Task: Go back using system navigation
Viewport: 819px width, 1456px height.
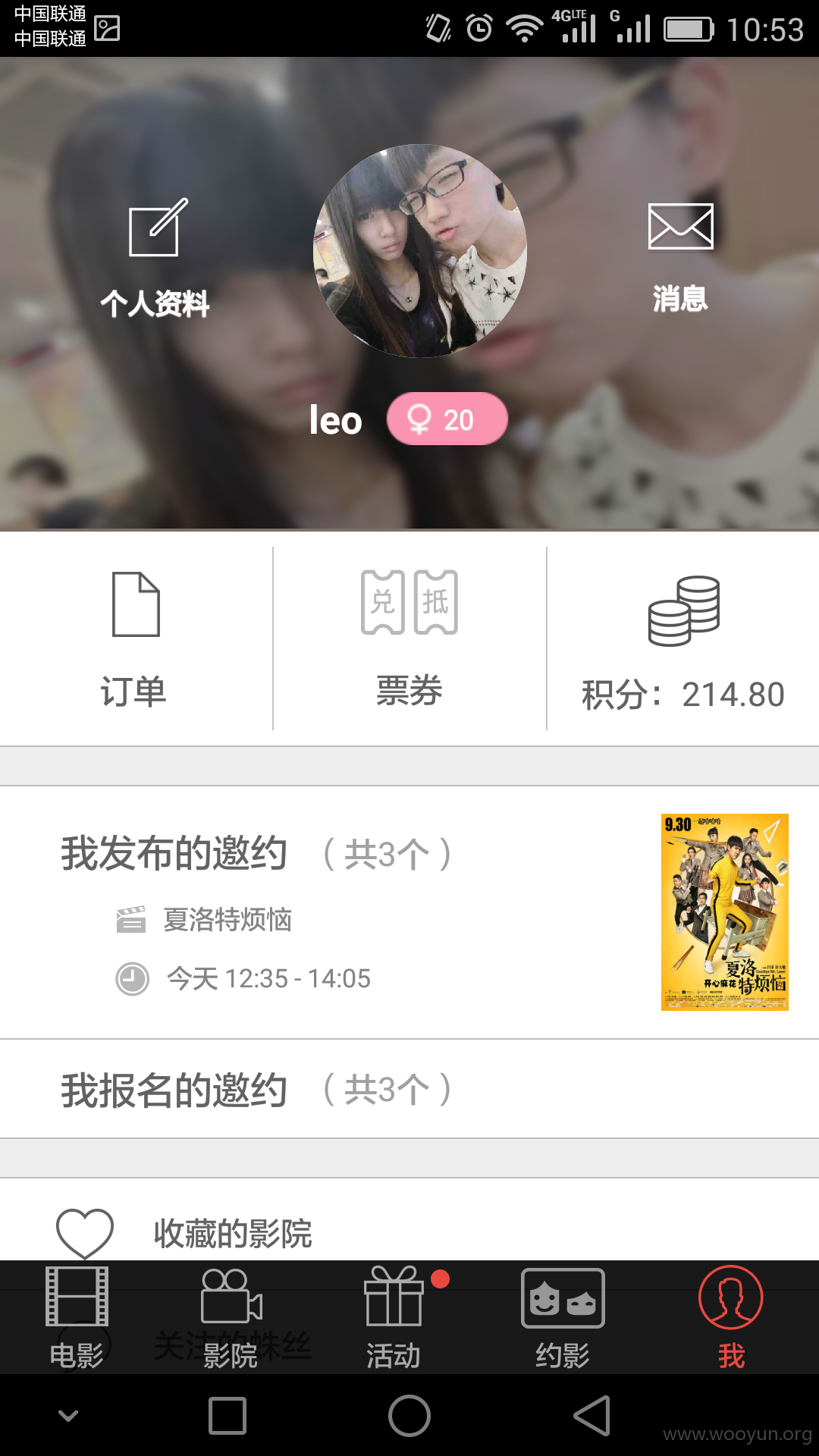Action: (591, 1415)
